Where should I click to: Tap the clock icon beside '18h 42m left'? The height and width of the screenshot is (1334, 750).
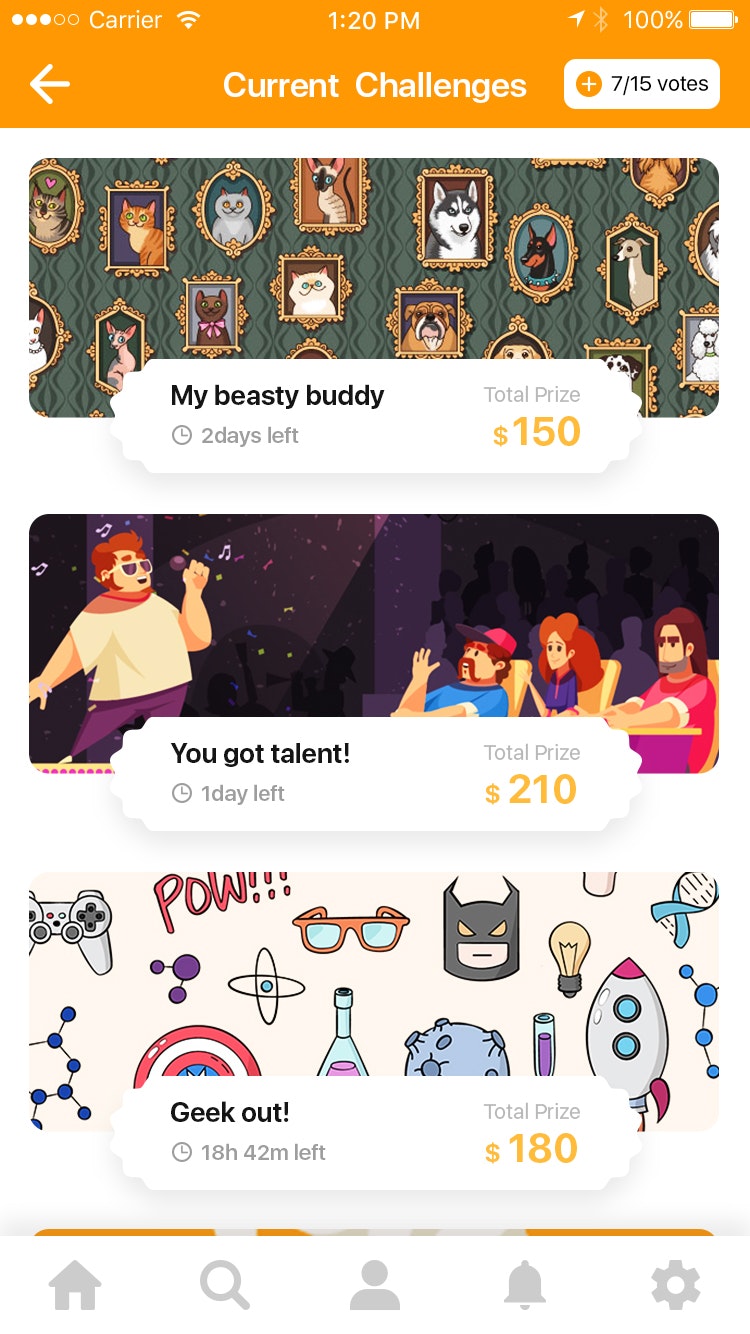(x=181, y=1152)
